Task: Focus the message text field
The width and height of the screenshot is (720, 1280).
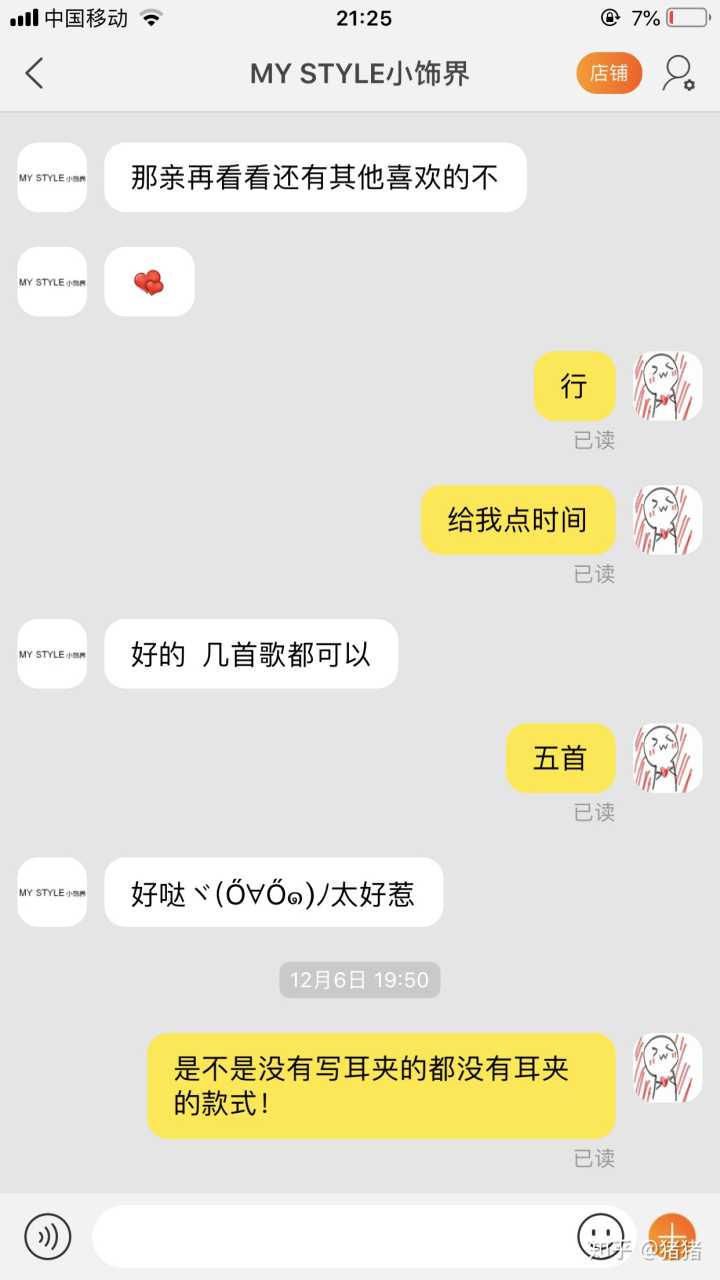Action: click(x=330, y=1236)
